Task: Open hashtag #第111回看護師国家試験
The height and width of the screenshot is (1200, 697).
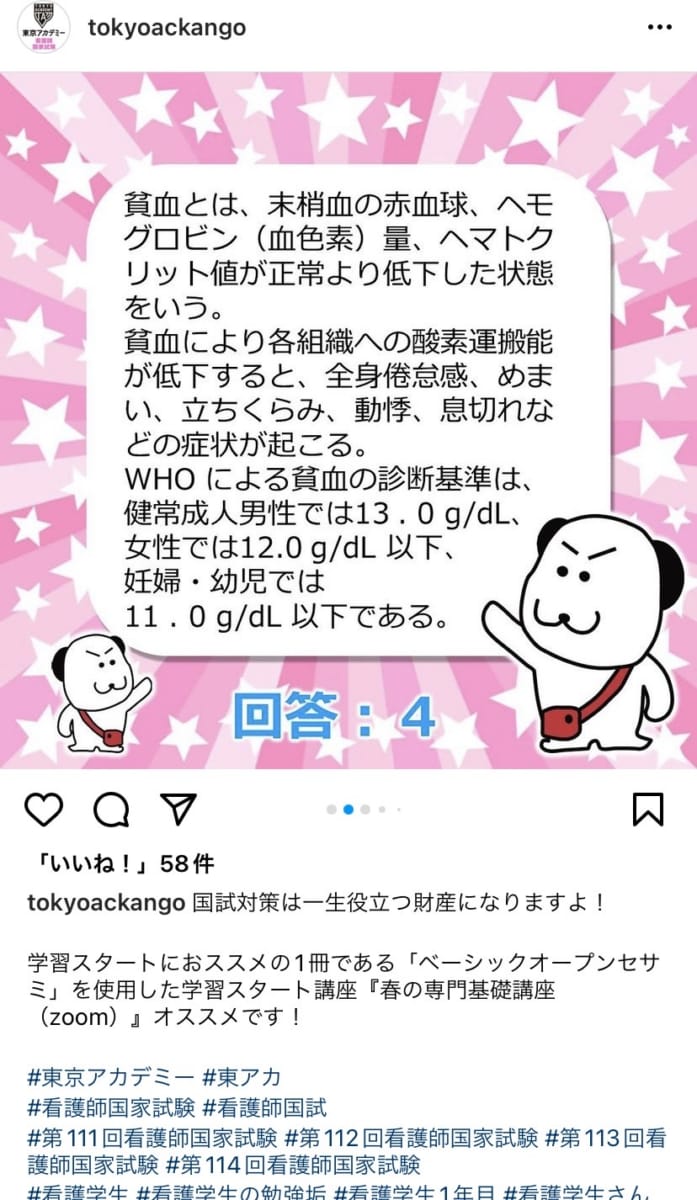Action: coord(152,1137)
